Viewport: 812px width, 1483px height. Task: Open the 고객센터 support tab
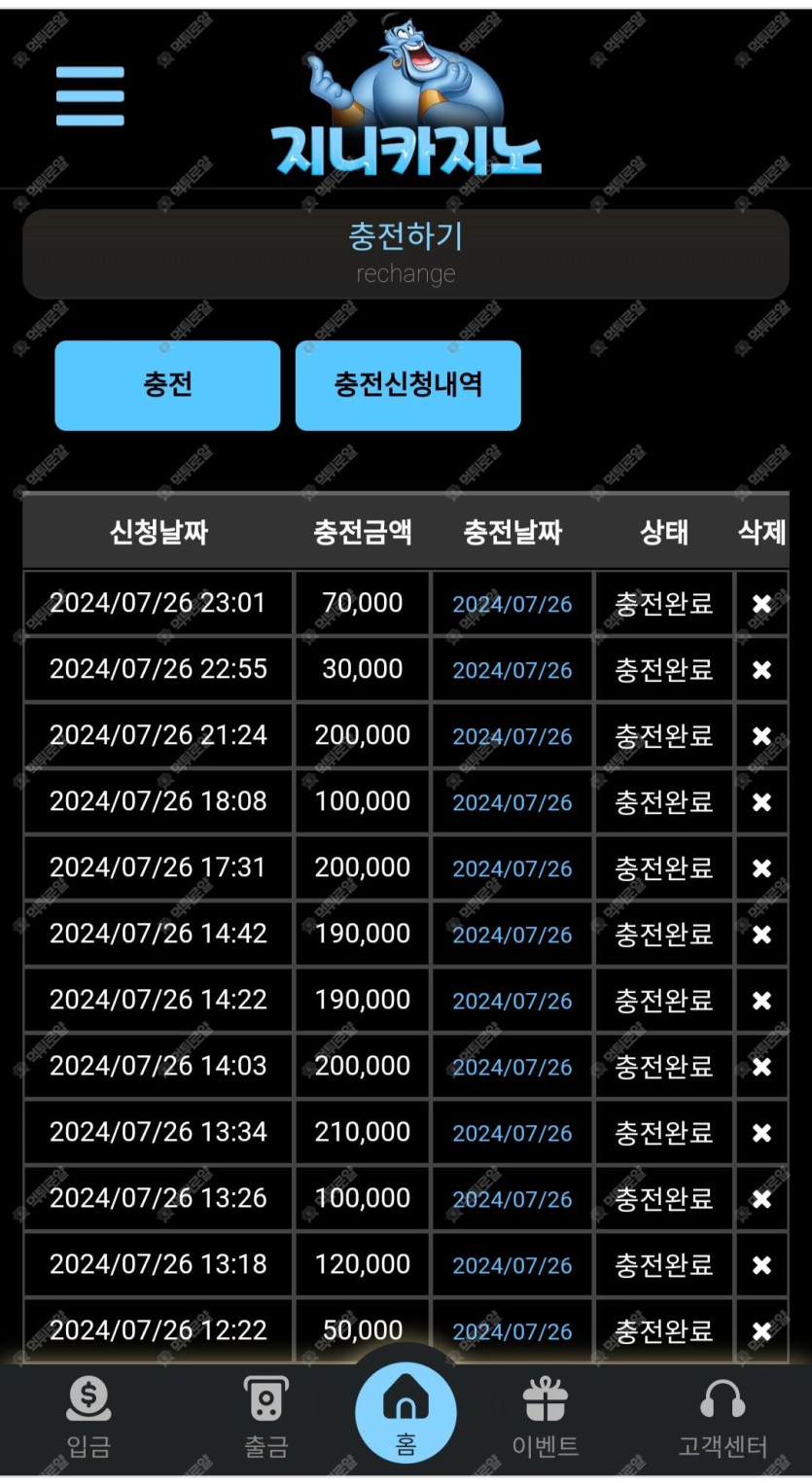(723, 1417)
